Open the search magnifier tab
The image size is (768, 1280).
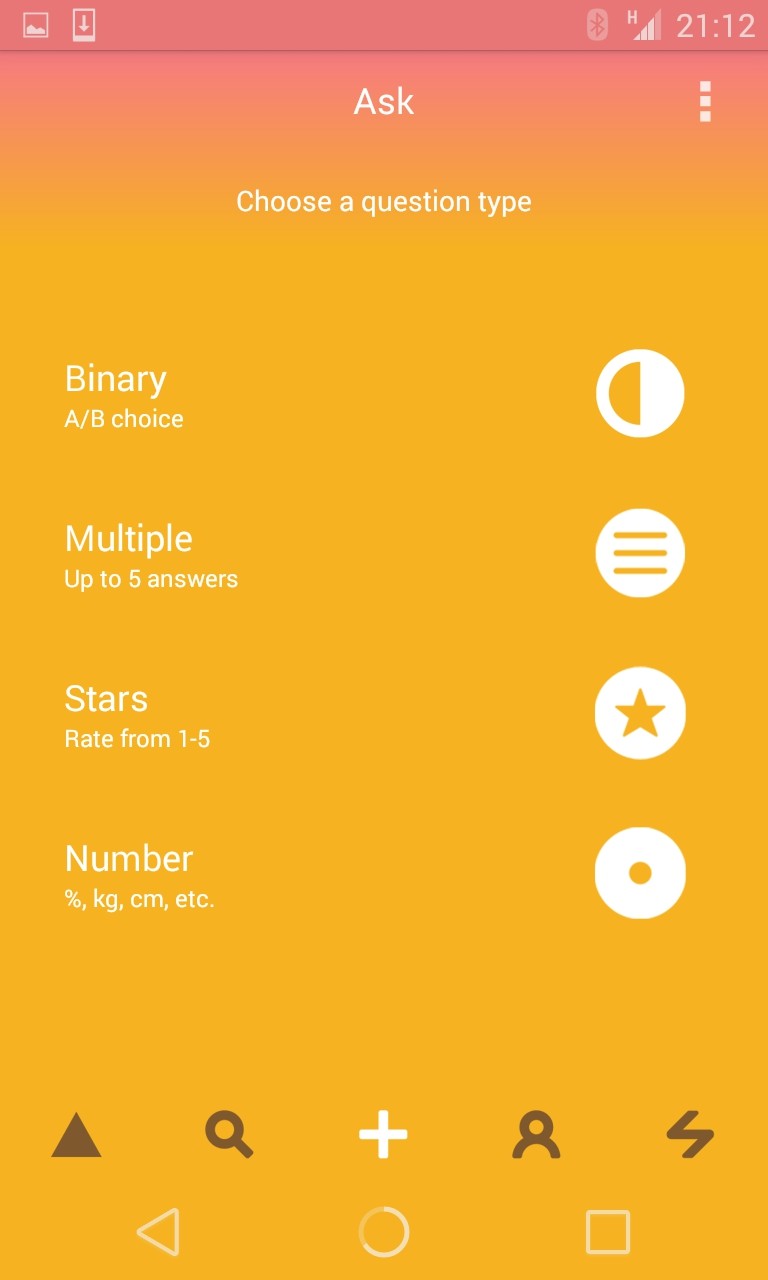[229, 1136]
